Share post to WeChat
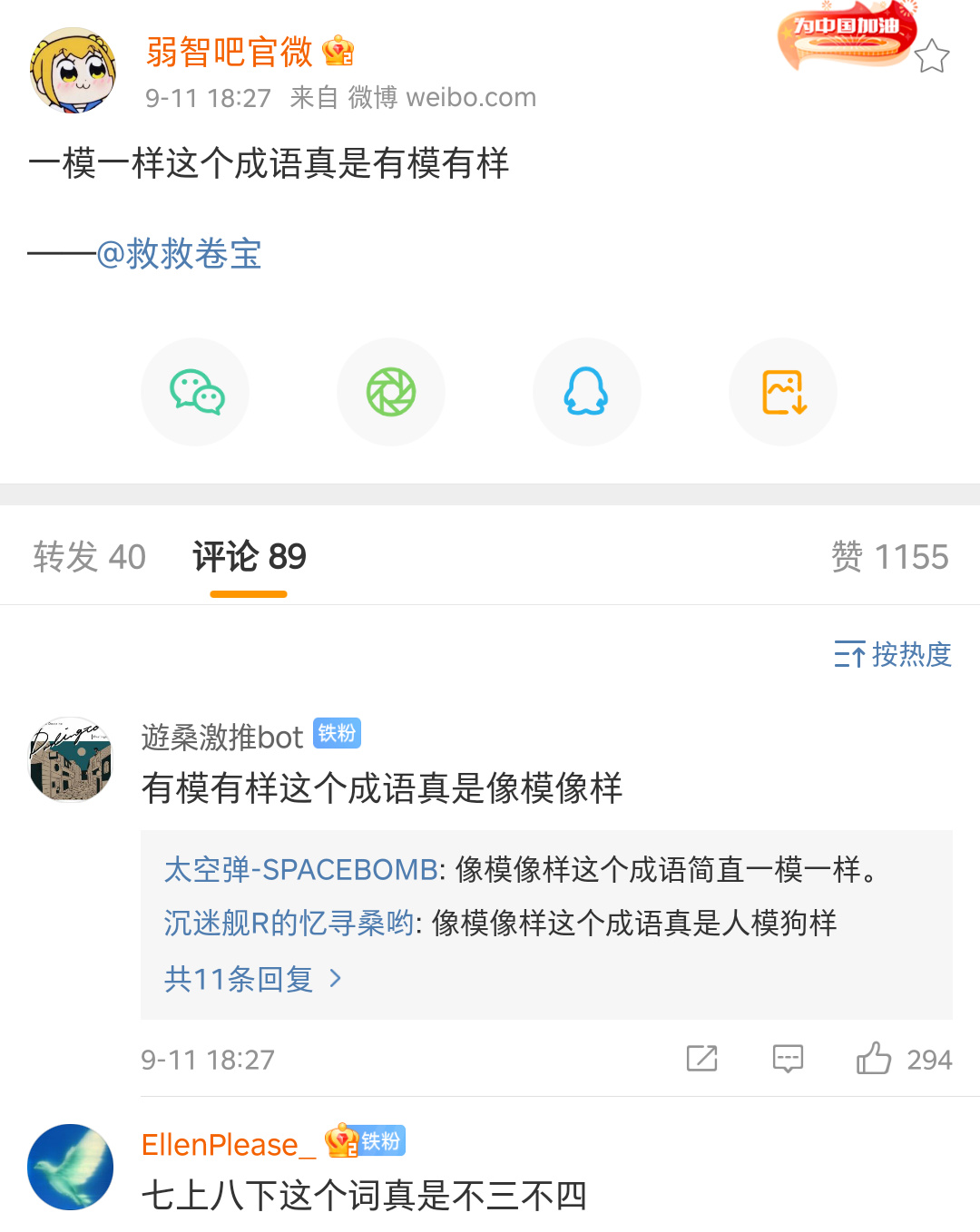This screenshot has width=980, height=1232. 196,392
